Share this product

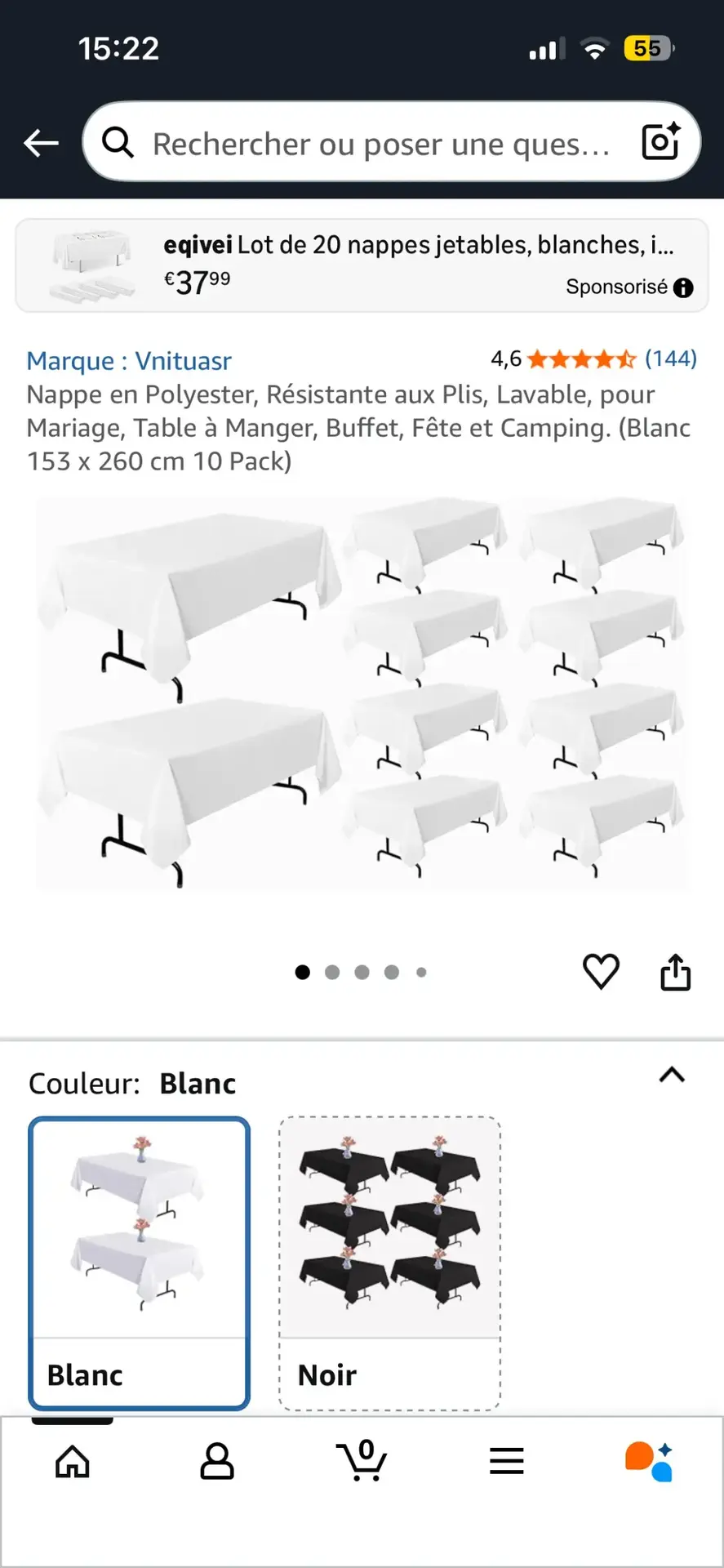675,972
